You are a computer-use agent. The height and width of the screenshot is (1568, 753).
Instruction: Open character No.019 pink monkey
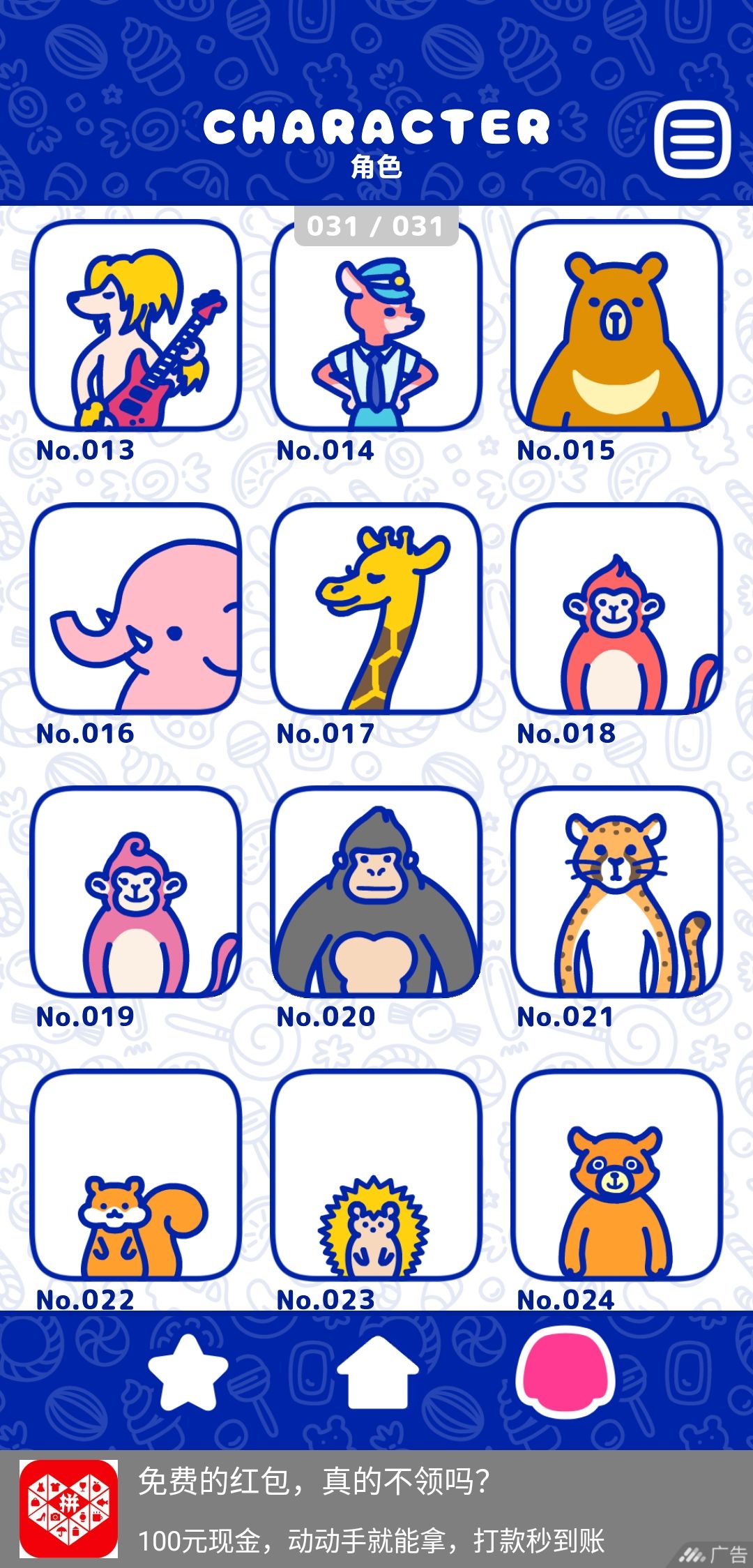tap(136, 892)
